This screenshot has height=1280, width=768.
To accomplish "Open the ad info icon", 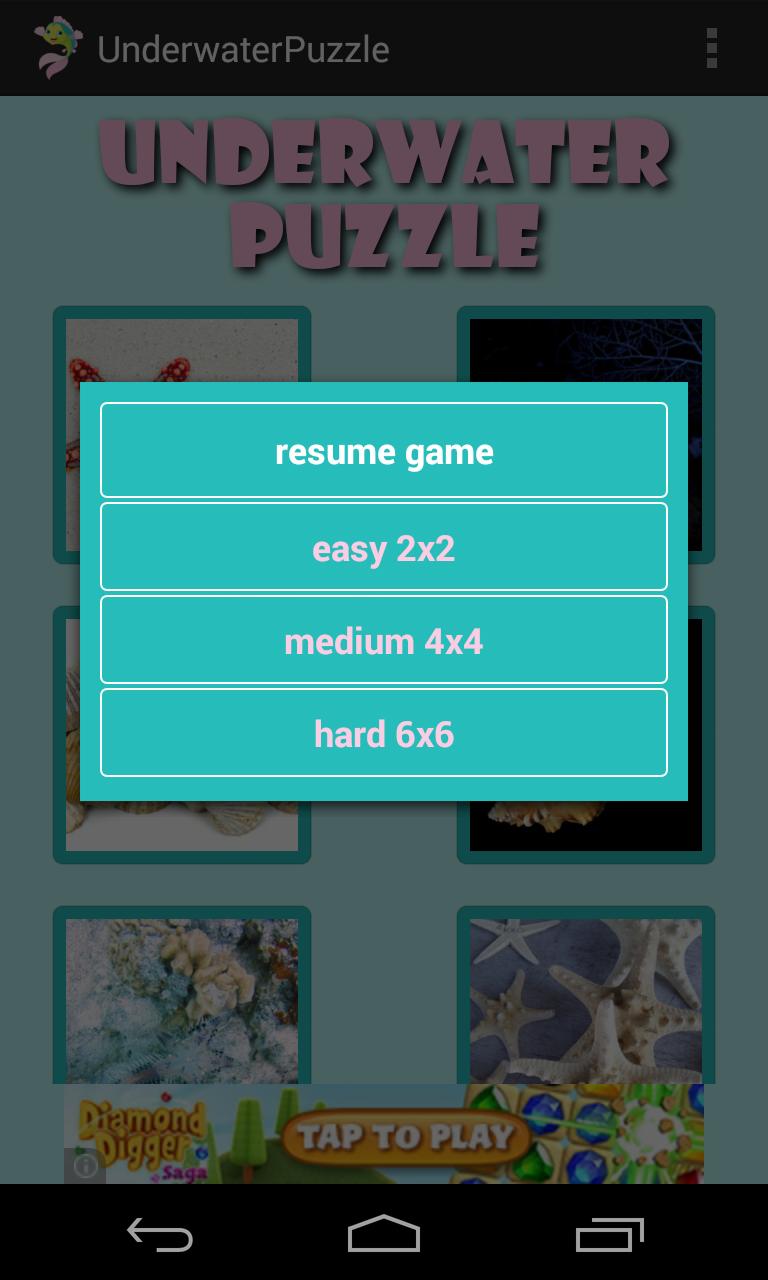I will pos(85,1166).
